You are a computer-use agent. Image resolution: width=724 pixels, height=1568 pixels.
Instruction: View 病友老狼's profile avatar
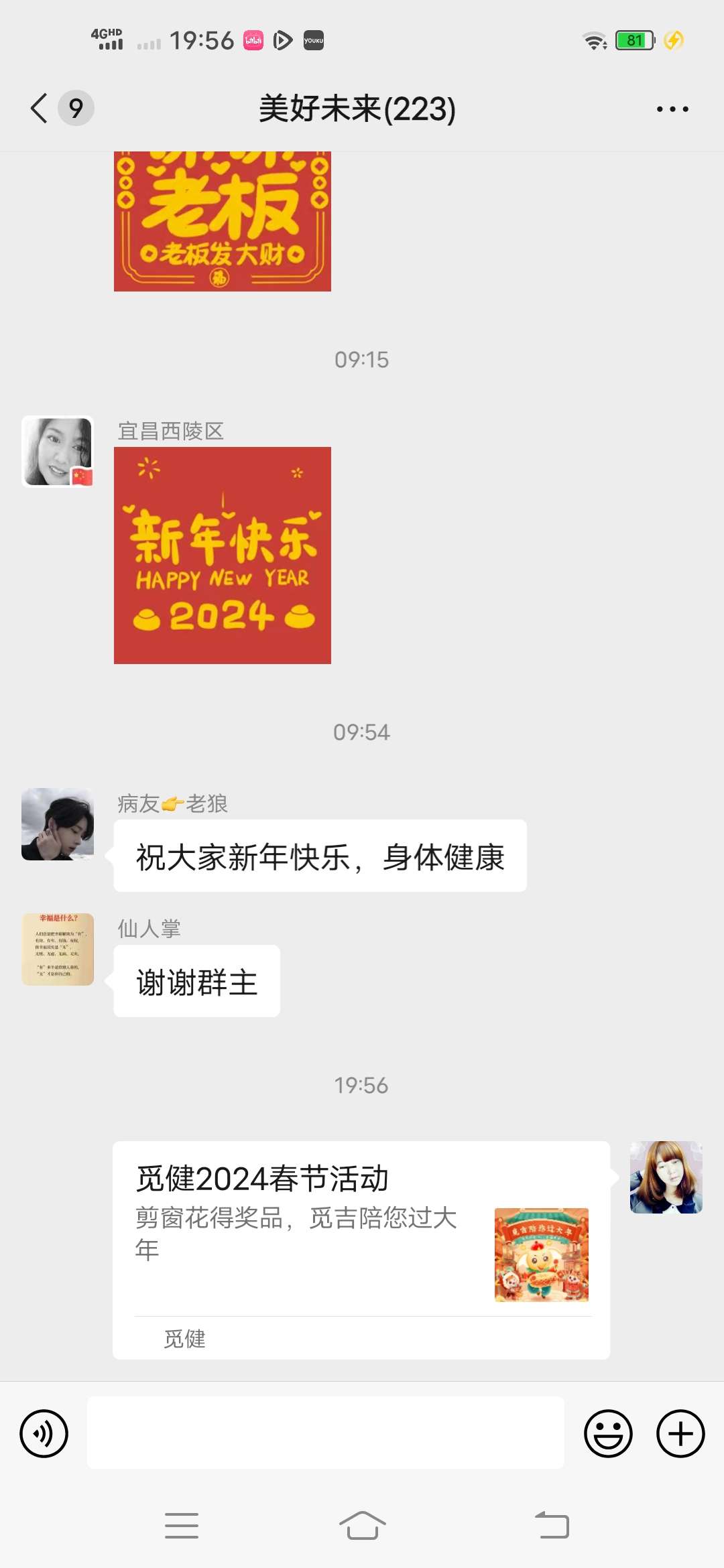click(58, 824)
